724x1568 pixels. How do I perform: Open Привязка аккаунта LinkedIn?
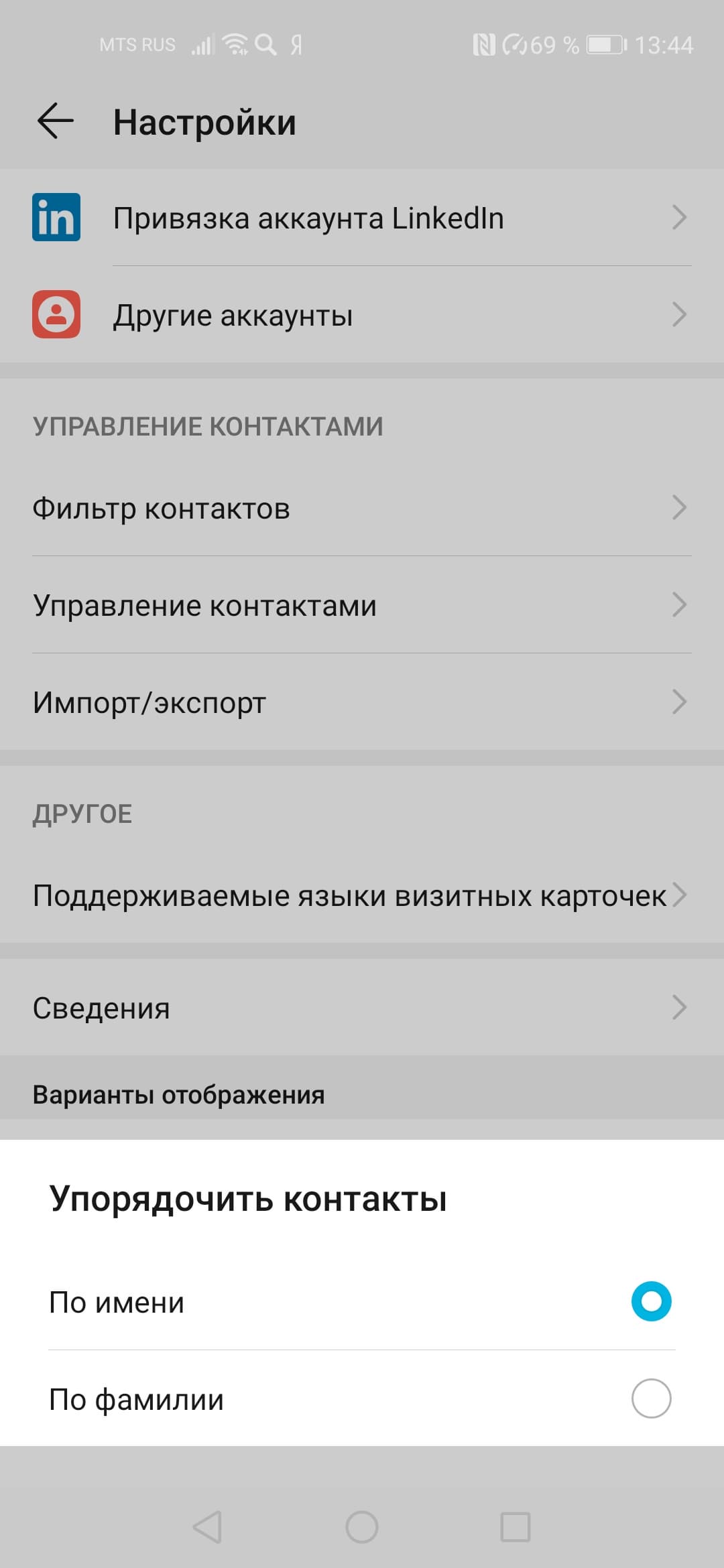(362, 218)
